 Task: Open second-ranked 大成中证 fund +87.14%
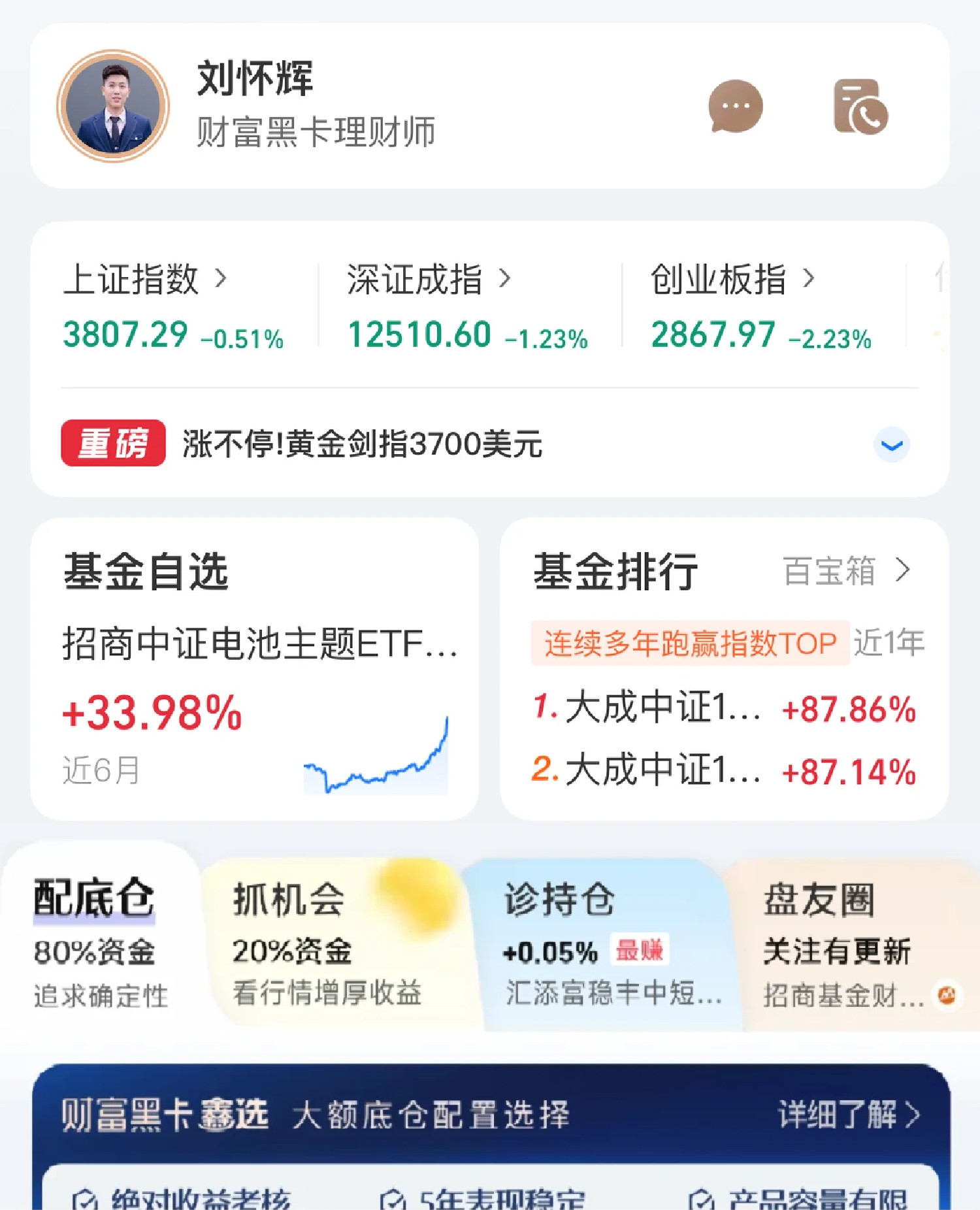[724, 771]
